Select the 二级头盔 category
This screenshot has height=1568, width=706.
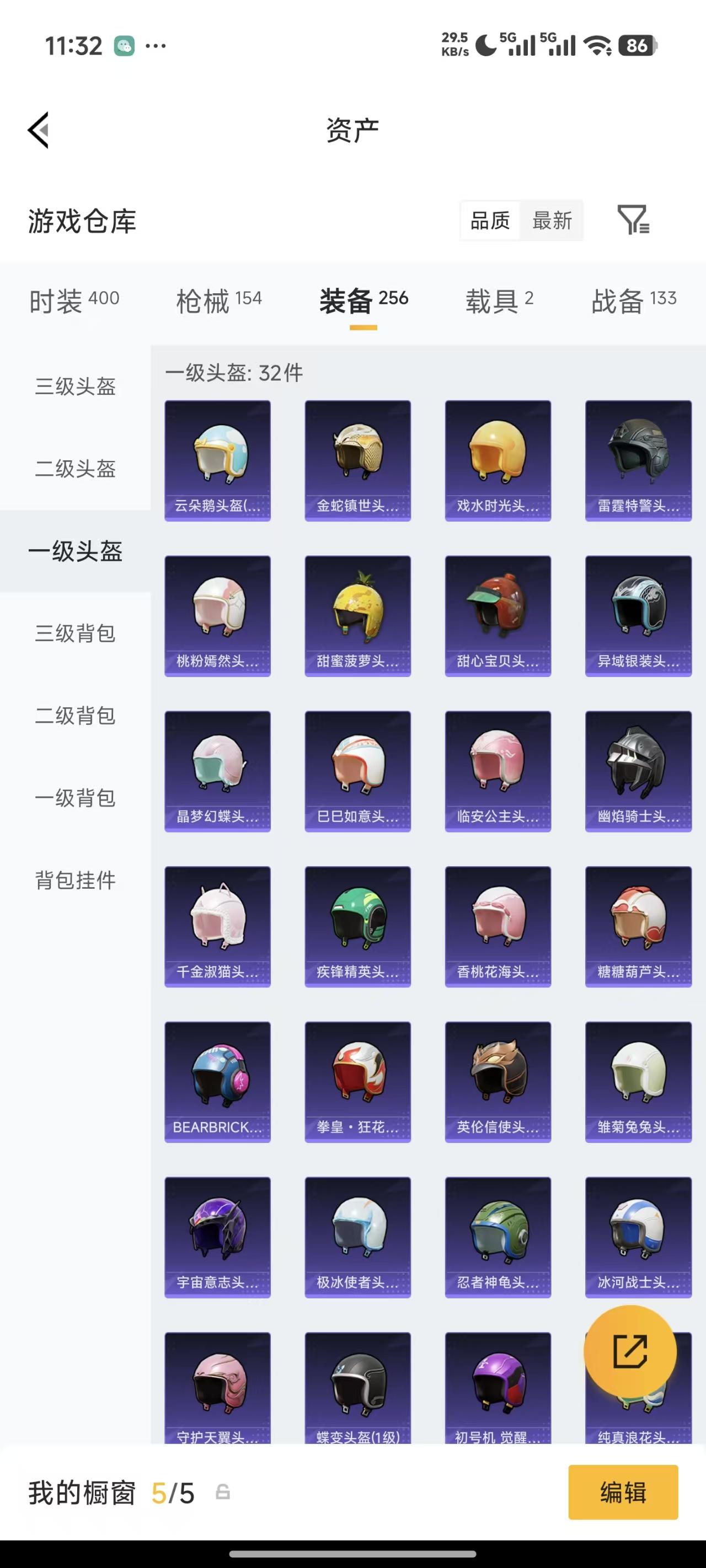point(75,469)
